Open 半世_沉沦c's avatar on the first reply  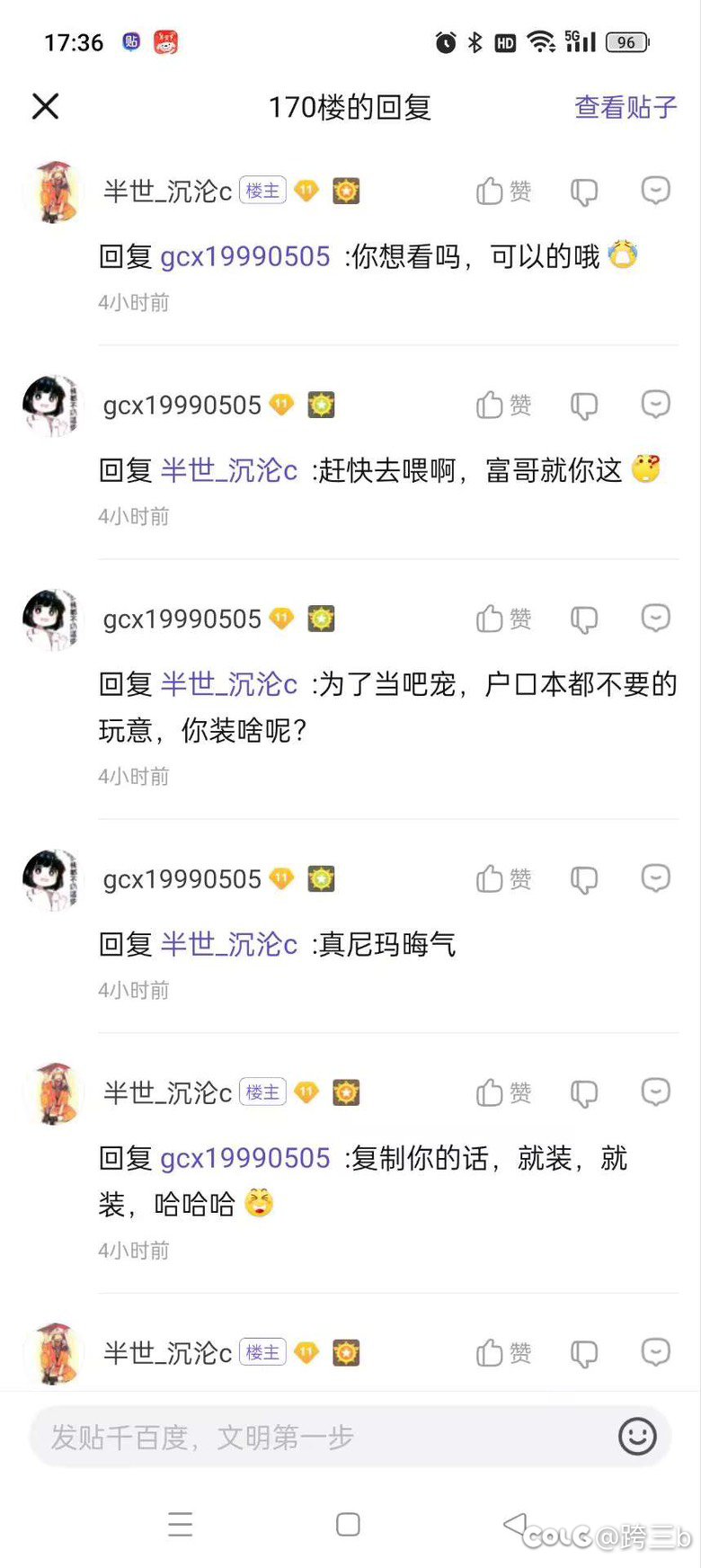[52, 192]
